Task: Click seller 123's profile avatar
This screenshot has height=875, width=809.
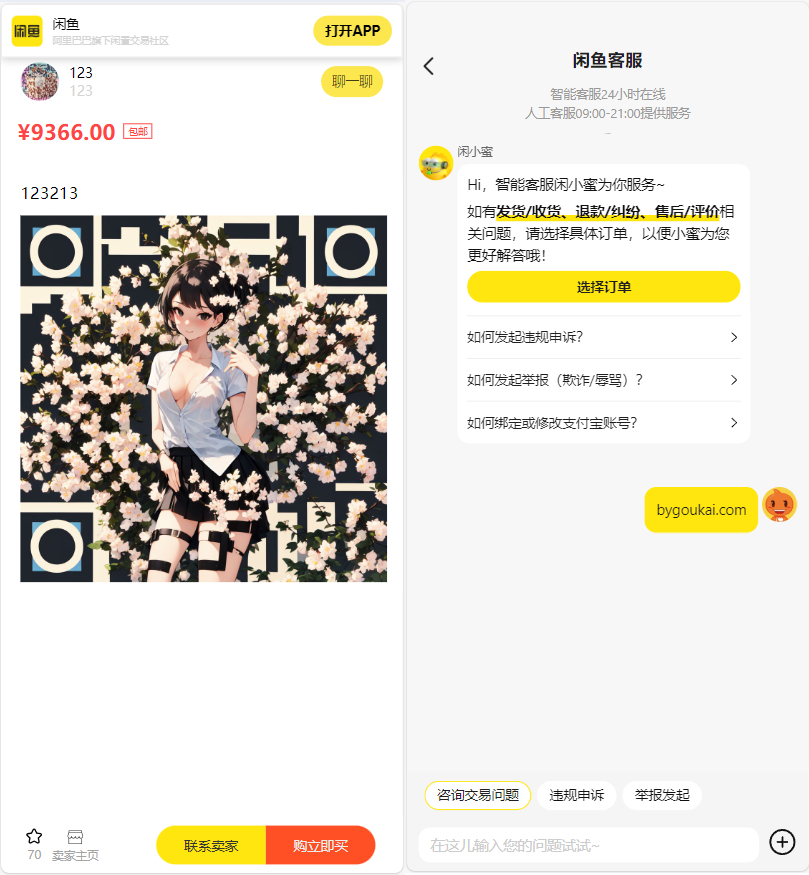Action: pyautogui.click(x=40, y=81)
